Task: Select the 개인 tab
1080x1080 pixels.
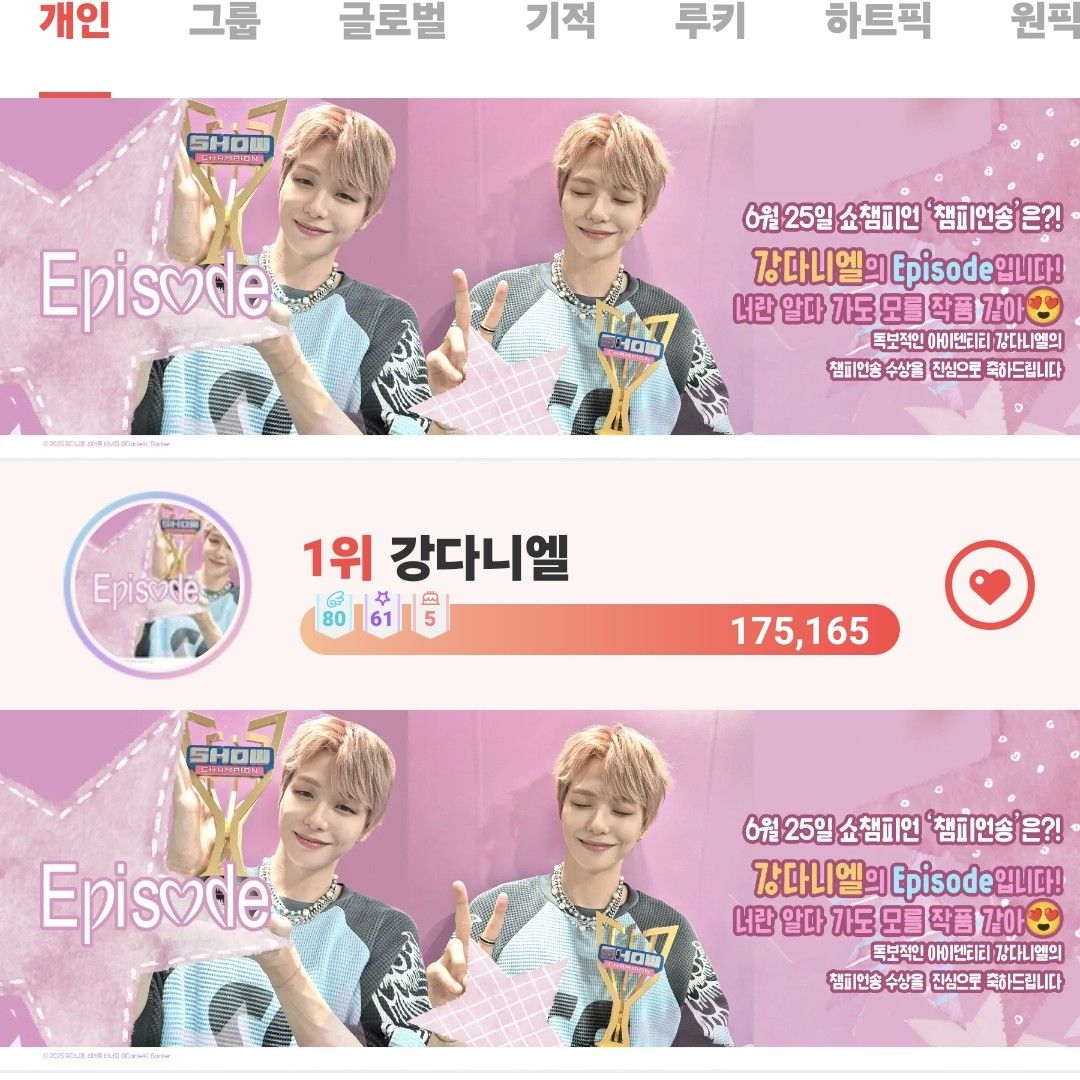Action: (75, 22)
